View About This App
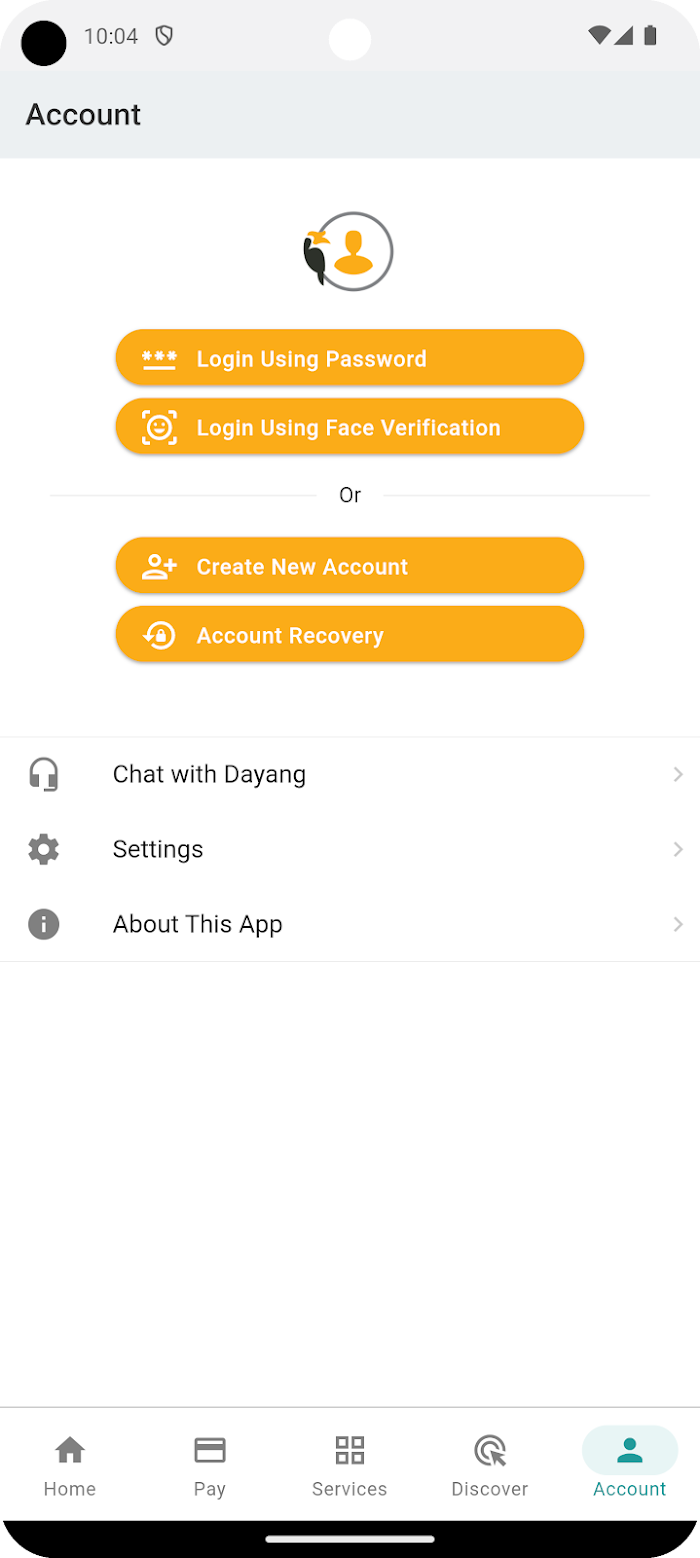This screenshot has height=1558, width=700. [x=350, y=924]
